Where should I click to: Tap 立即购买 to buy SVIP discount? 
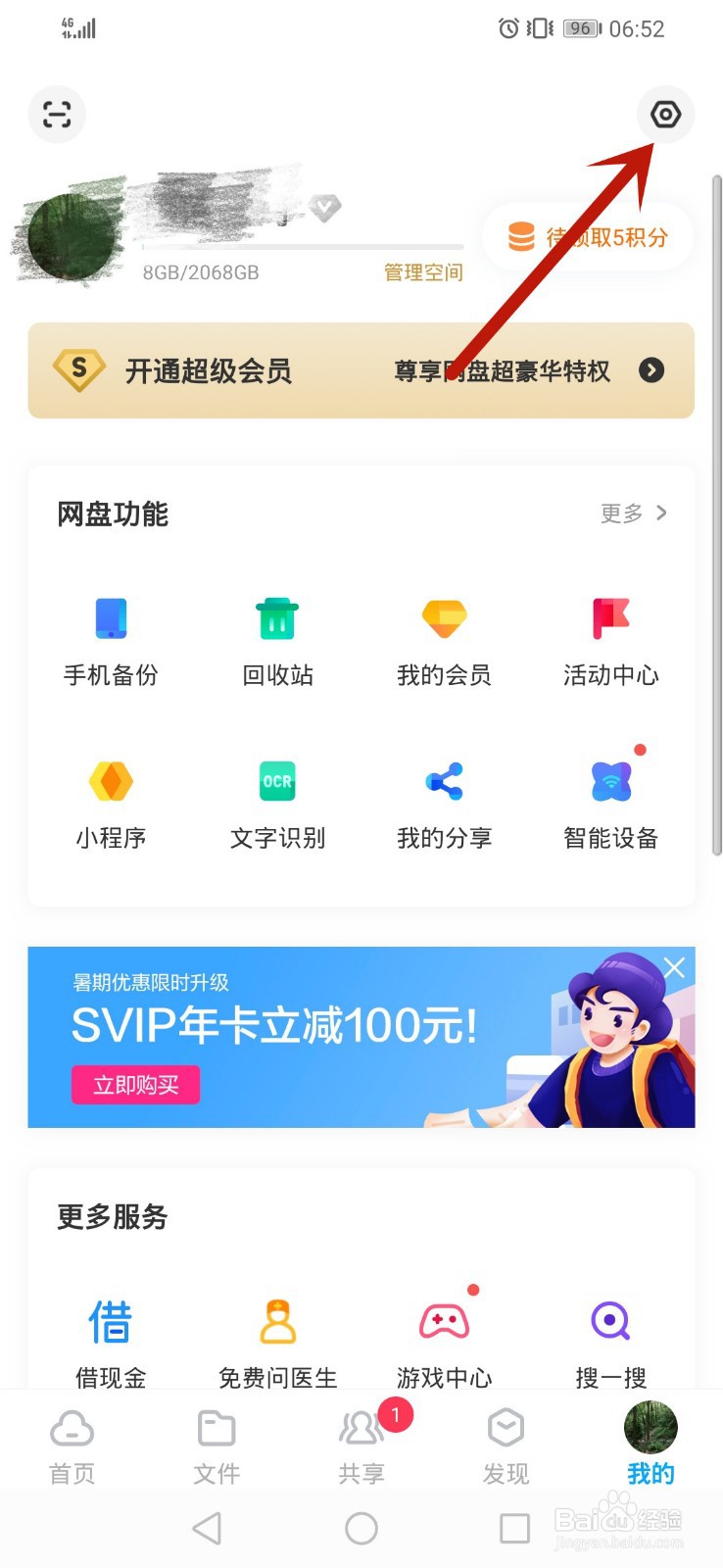135,1084
